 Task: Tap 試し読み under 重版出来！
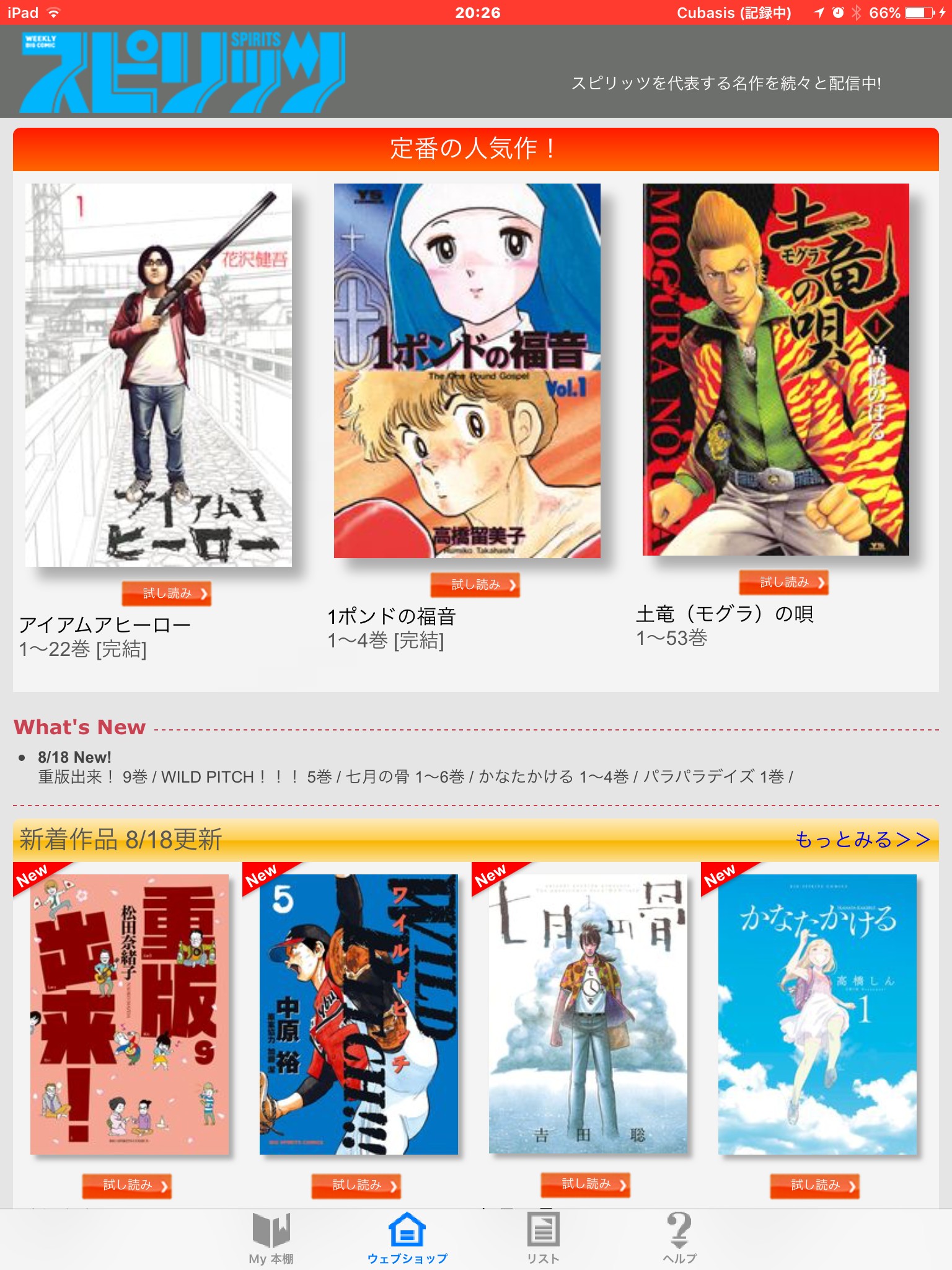click(127, 1186)
